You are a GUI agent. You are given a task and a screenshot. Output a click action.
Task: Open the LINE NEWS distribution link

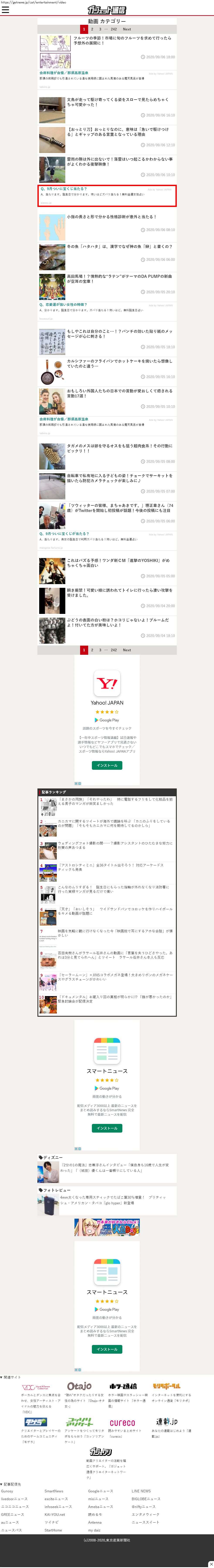[141, 1491]
